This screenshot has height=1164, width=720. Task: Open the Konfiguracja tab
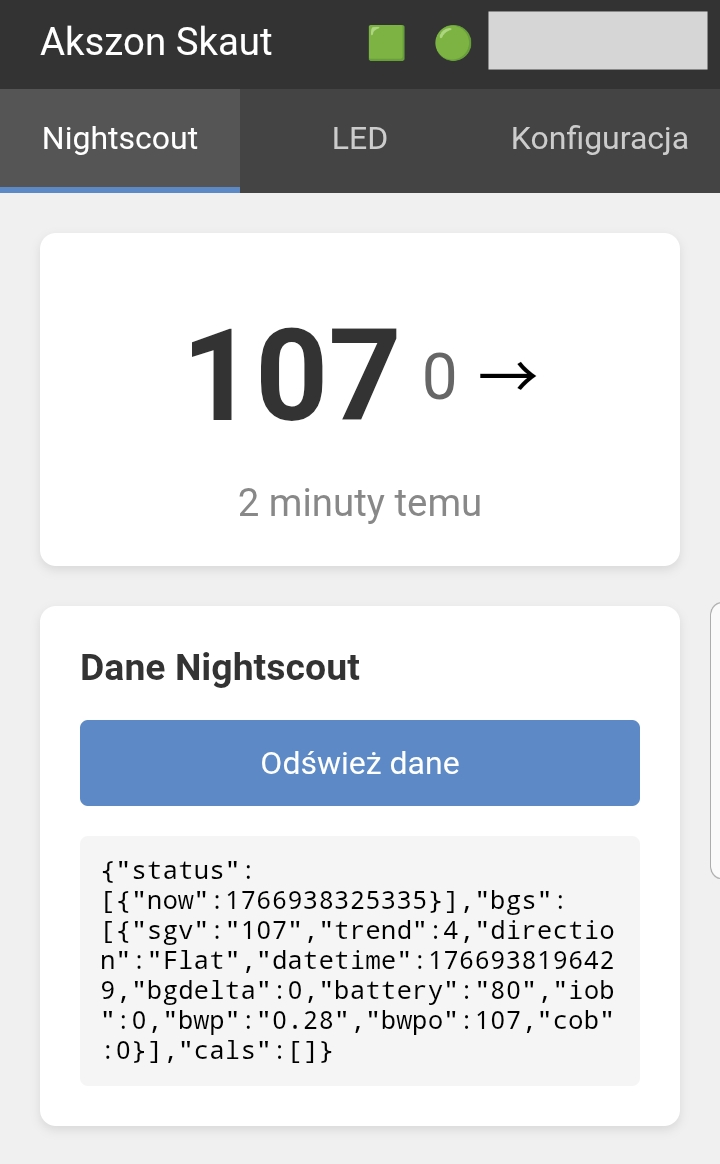click(x=599, y=139)
